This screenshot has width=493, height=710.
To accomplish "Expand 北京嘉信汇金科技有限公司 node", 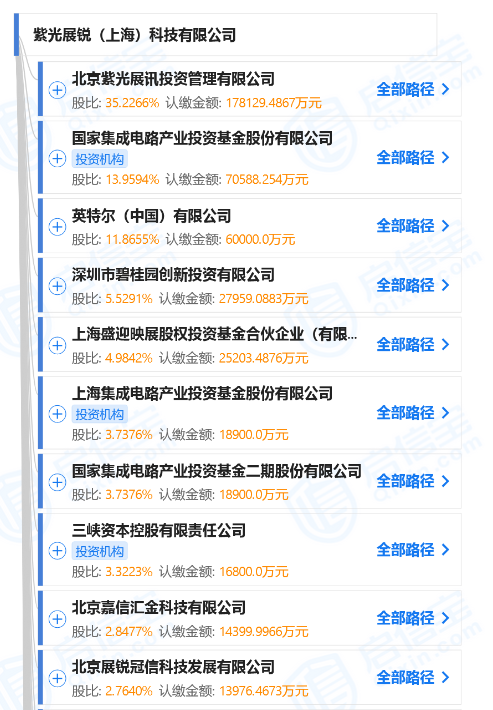I will 57,619.
